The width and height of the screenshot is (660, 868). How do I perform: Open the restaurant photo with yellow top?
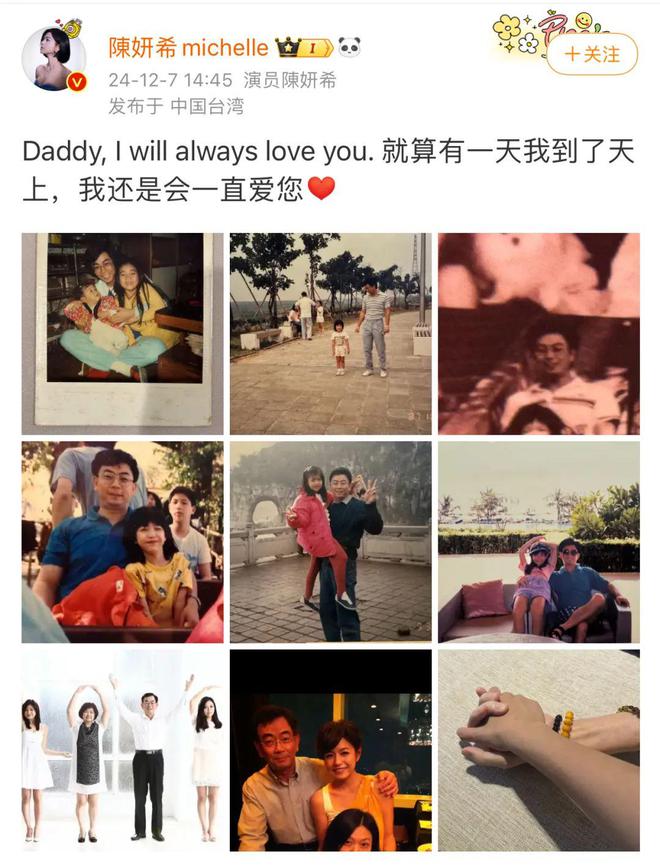(330, 749)
